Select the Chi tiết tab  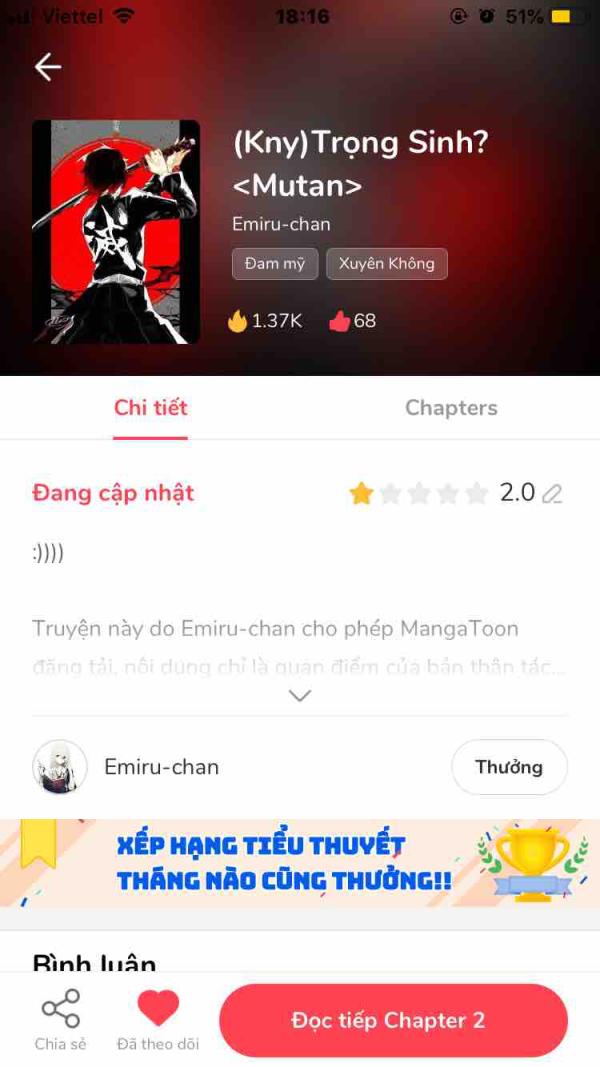click(150, 408)
